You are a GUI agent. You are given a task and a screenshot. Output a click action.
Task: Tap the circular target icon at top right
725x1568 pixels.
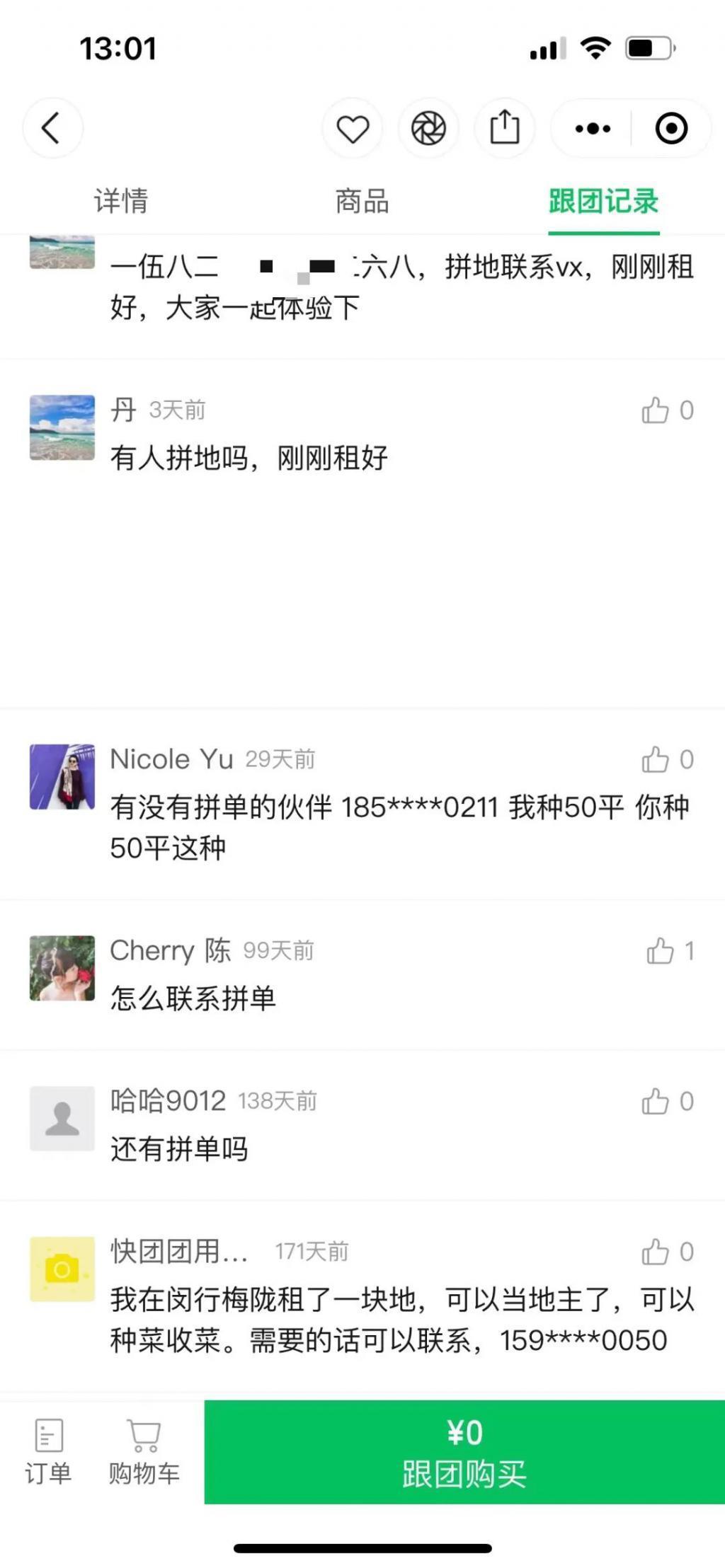pos(670,128)
